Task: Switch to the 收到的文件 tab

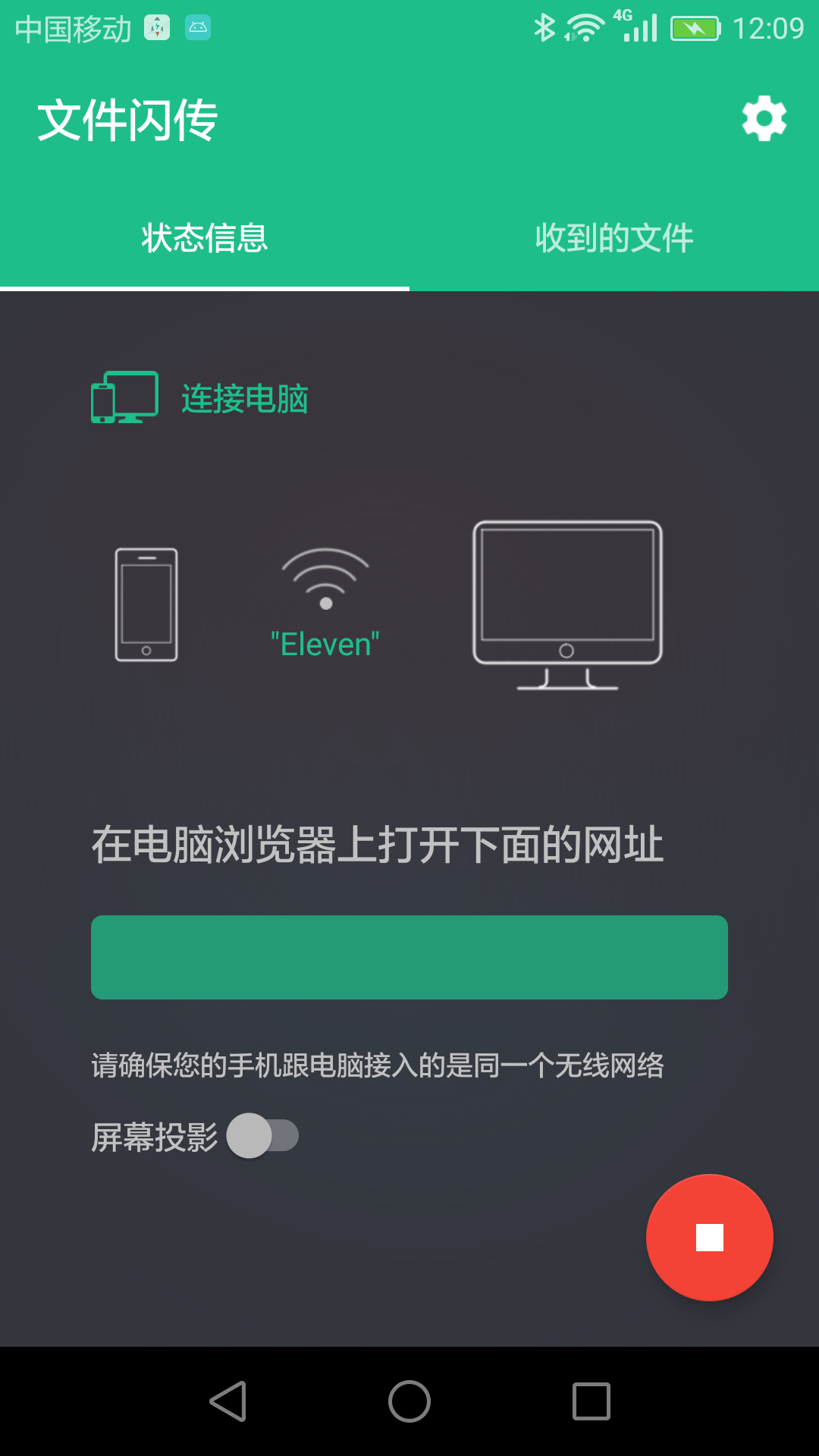Action: click(x=613, y=236)
